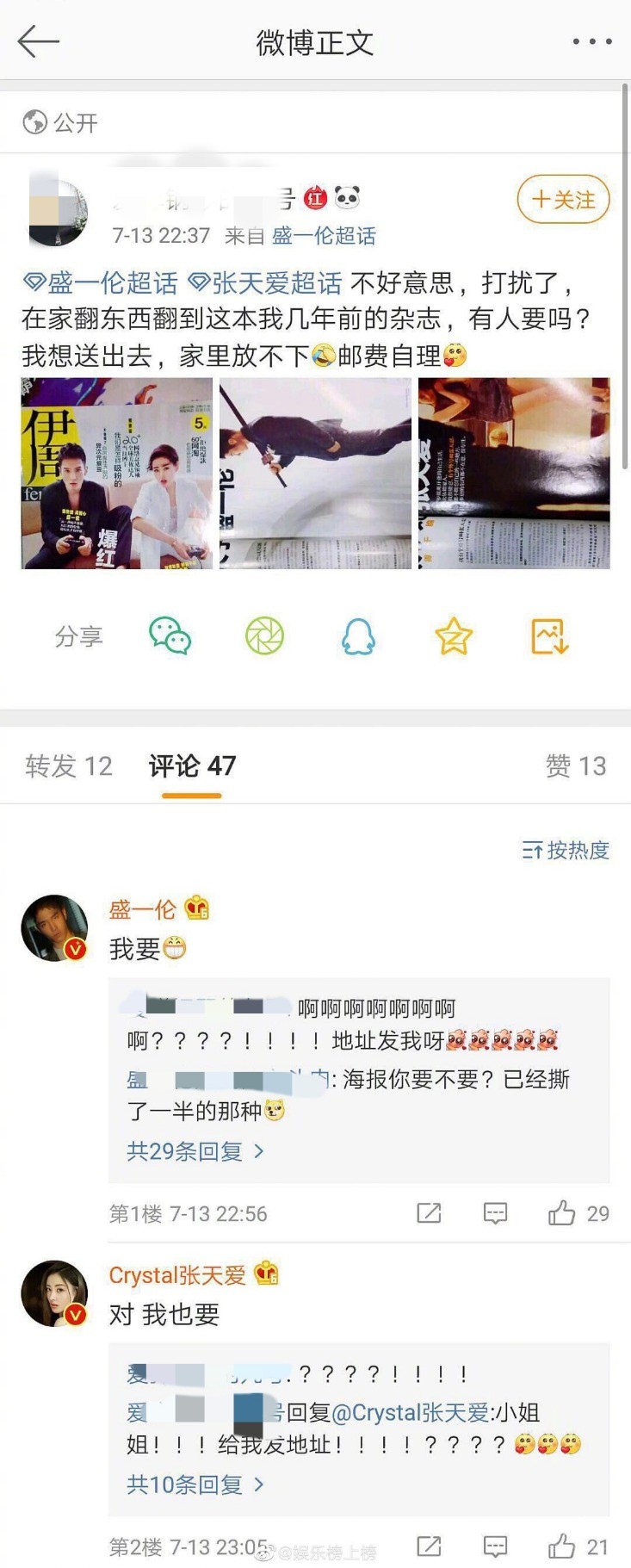Reply to 盛一伦's comment
Viewport: 631px width, 1568px height.
click(x=495, y=1213)
